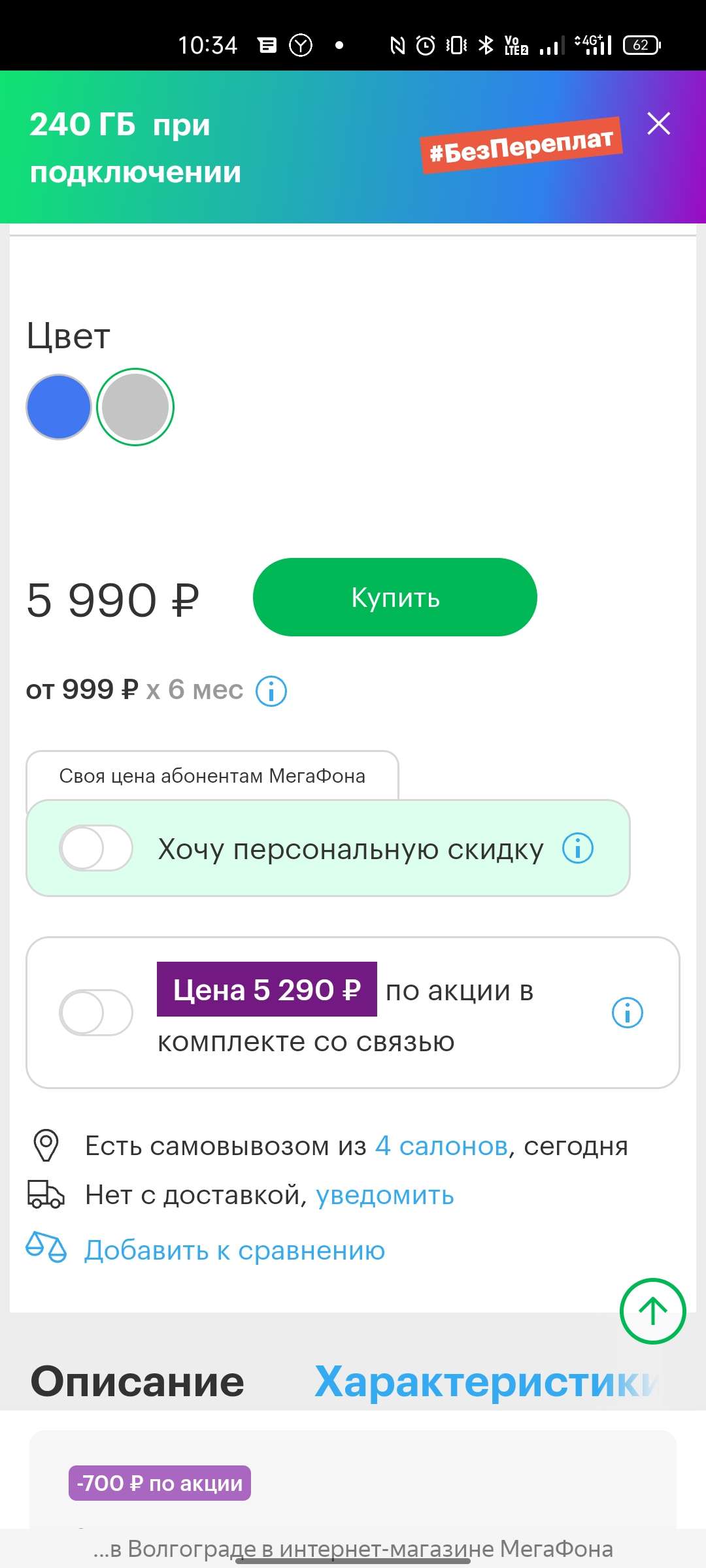Dismiss the 240 ГБ promo banner
The image size is (706, 1568).
pos(658,123)
